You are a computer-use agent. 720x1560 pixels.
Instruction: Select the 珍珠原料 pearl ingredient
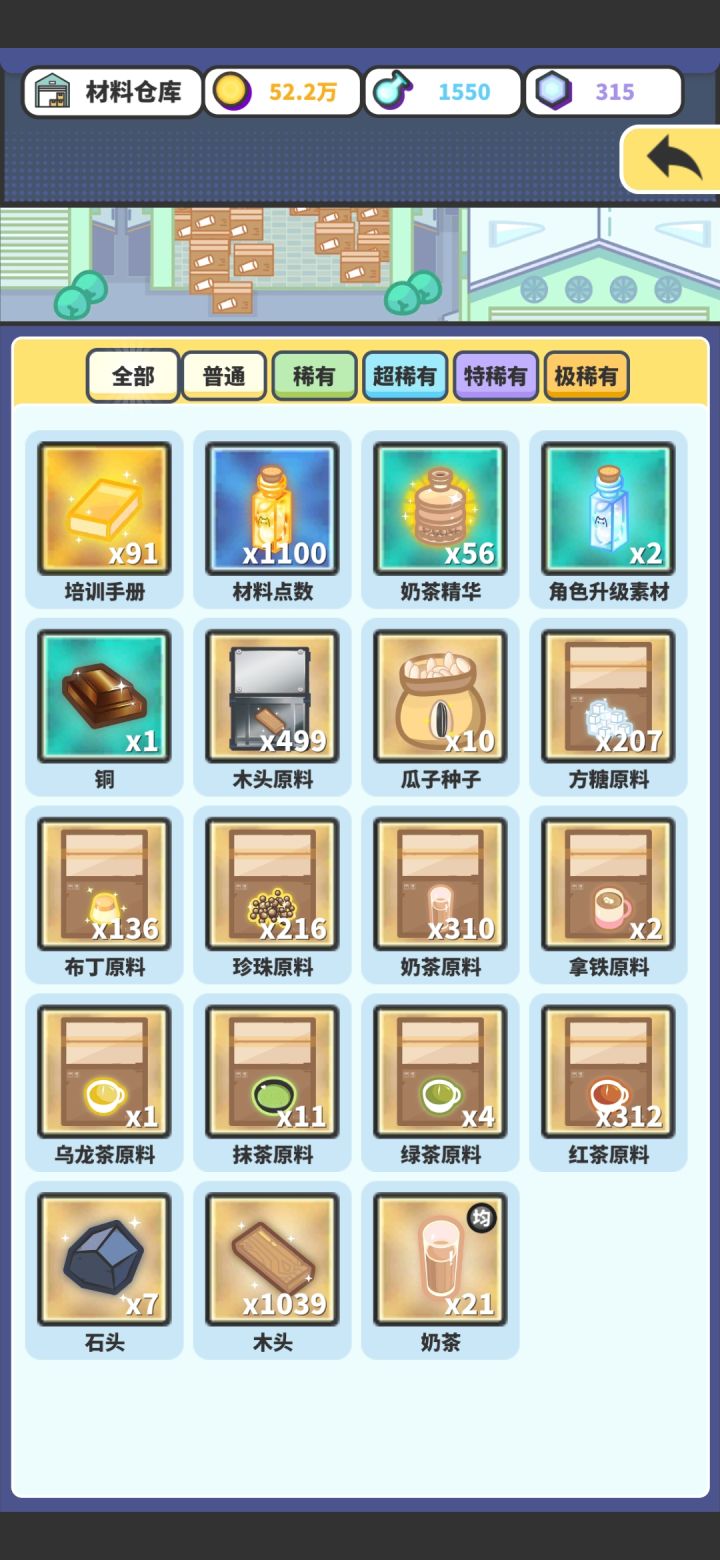[x=272, y=883]
